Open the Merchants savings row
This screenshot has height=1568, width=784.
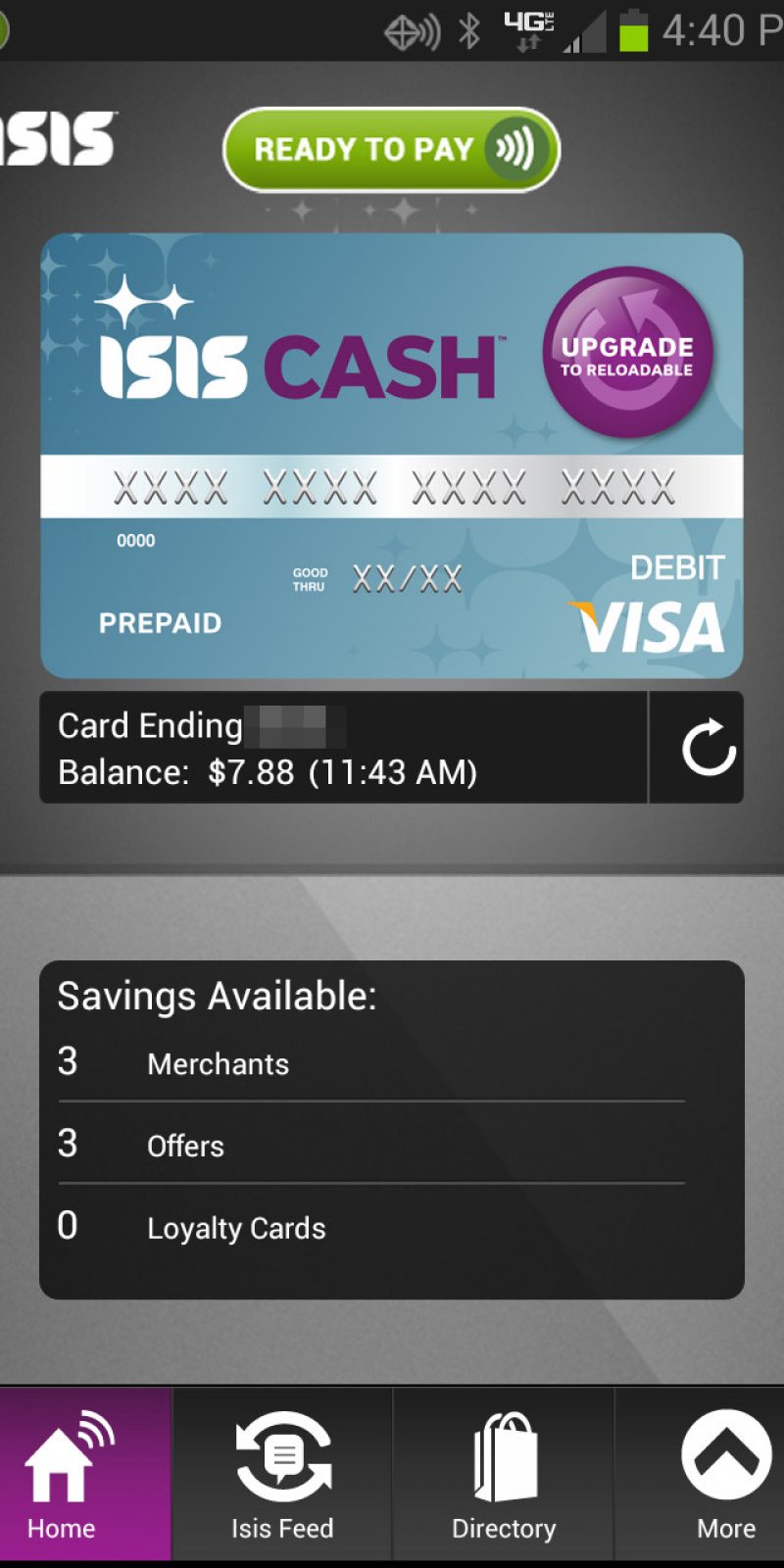click(370, 1063)
